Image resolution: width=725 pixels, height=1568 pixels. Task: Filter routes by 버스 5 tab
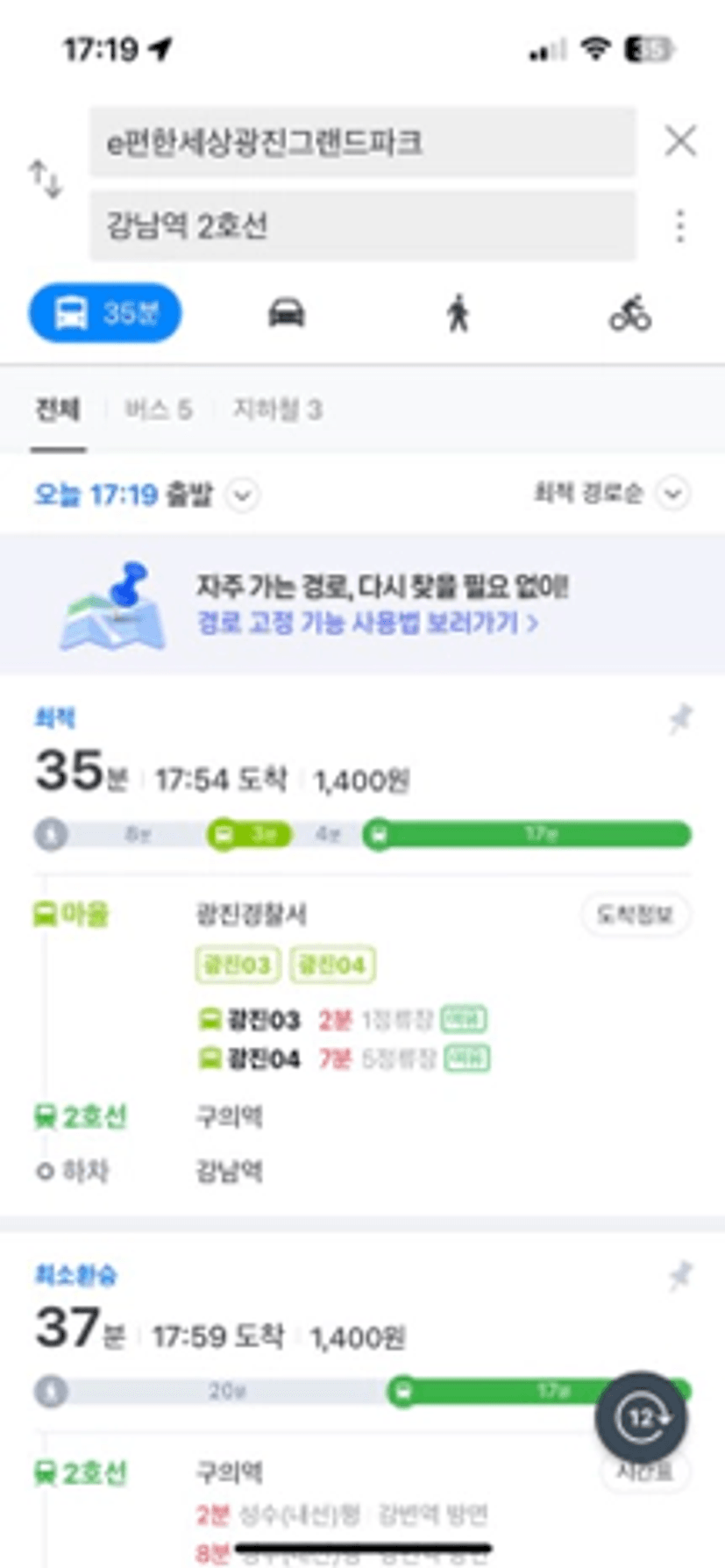pyautogui.click(x=159, y=410)
